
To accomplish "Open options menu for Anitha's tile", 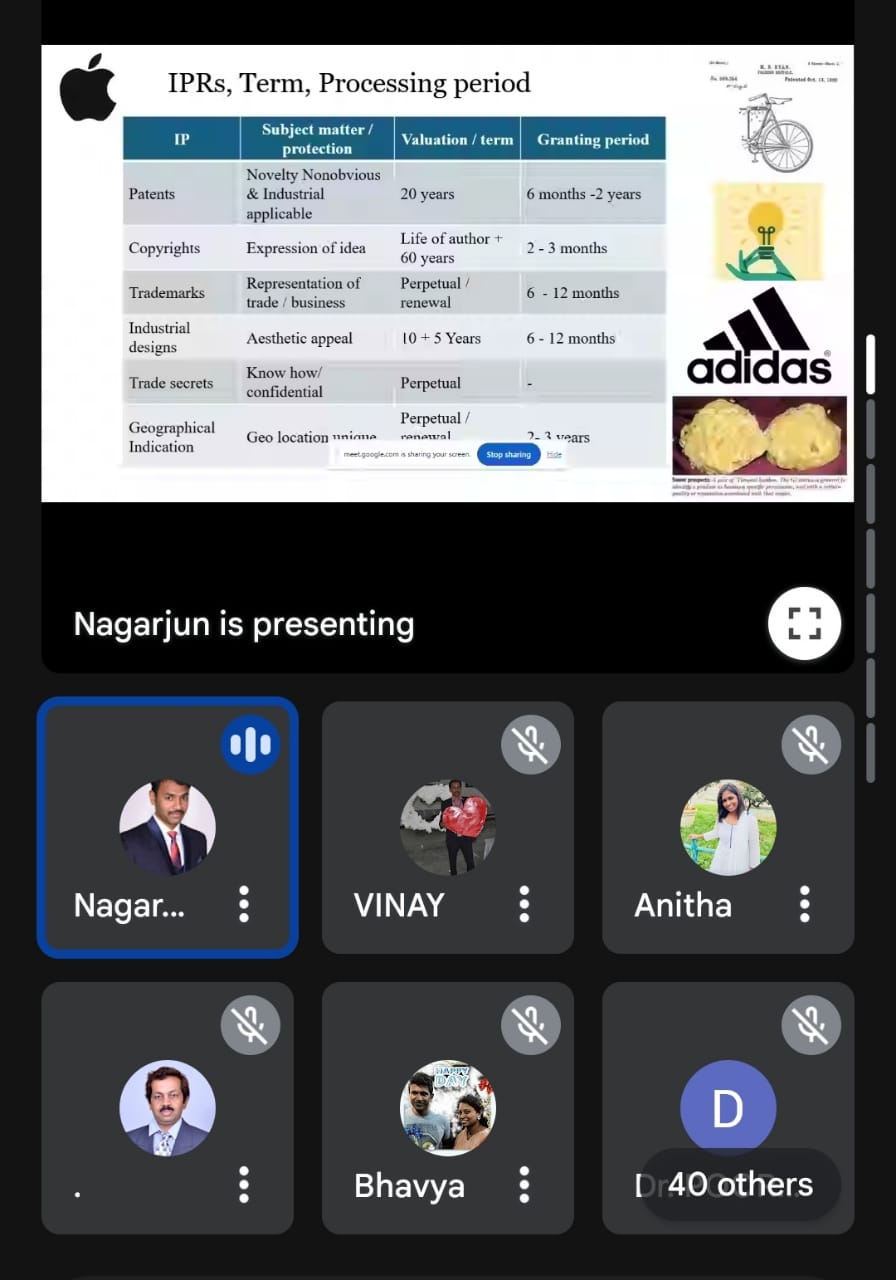I will [804, 904].
